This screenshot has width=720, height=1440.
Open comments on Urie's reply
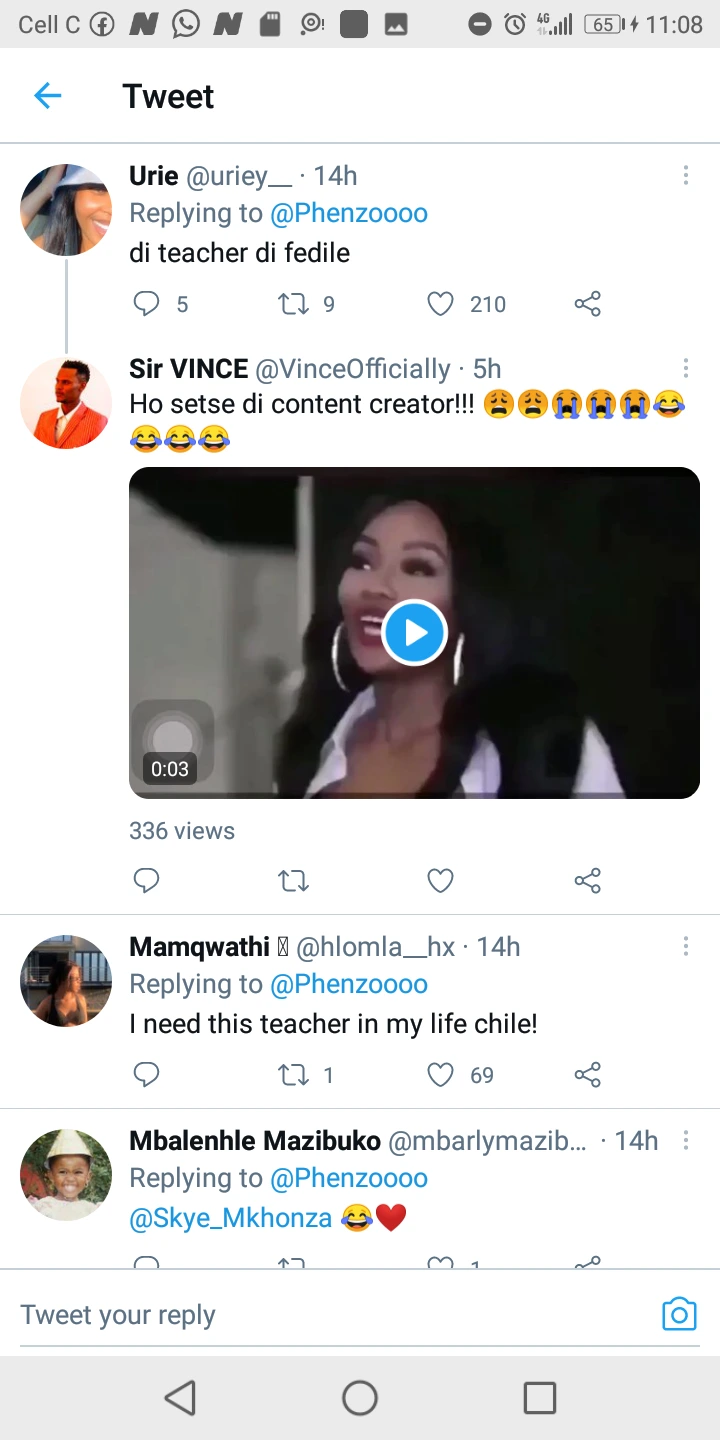tap(147, 304)
